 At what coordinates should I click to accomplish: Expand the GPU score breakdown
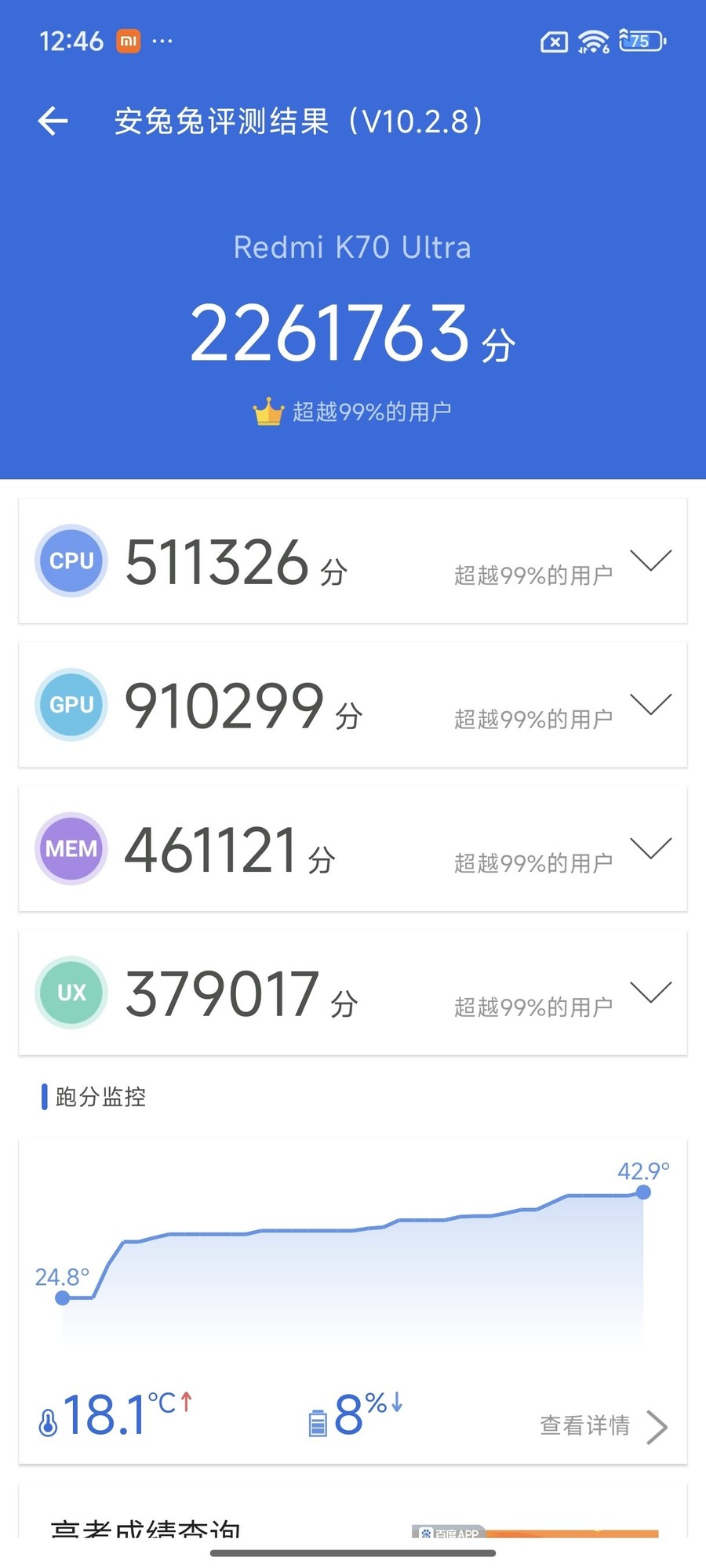pyautogui.click(x=650, y=704)
